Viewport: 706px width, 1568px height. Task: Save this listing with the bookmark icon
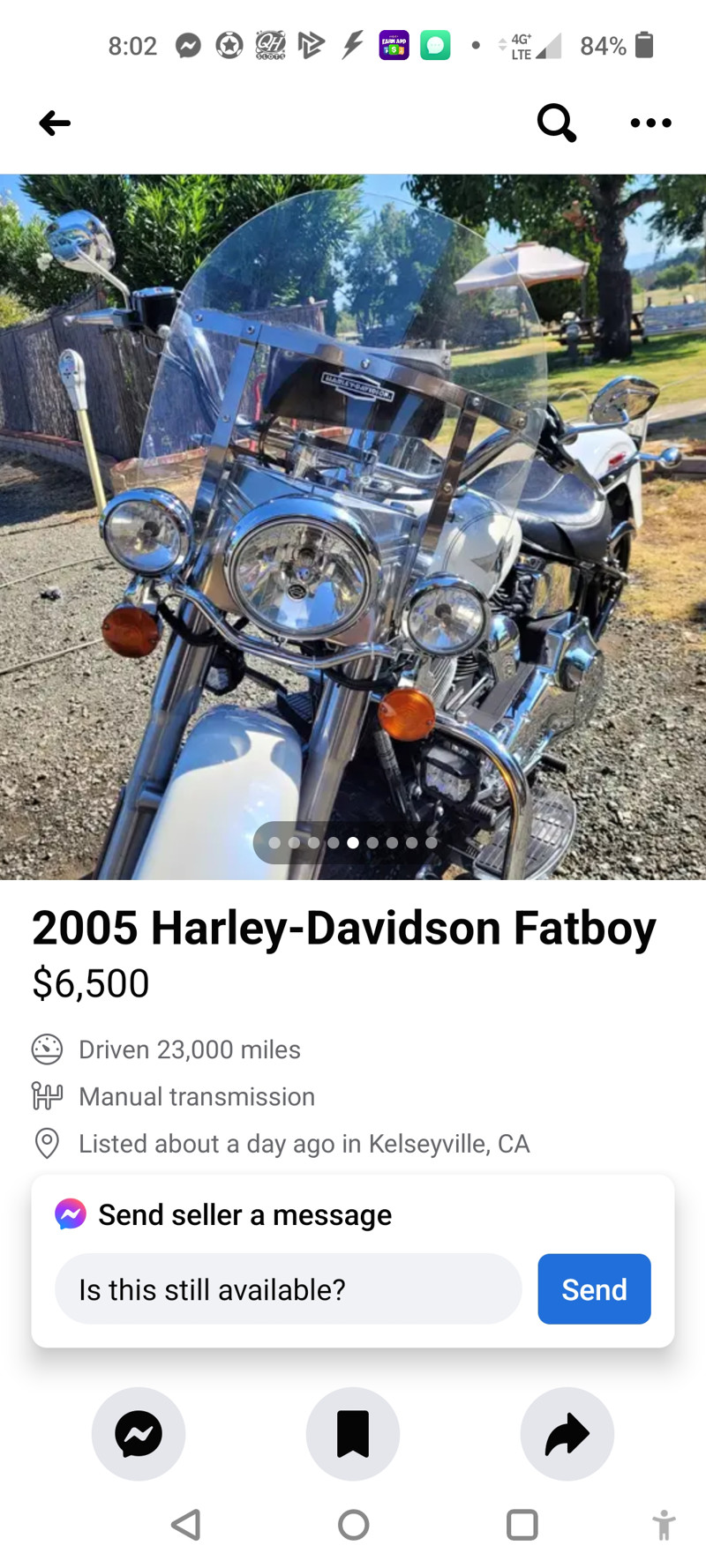coord(353,1434)
